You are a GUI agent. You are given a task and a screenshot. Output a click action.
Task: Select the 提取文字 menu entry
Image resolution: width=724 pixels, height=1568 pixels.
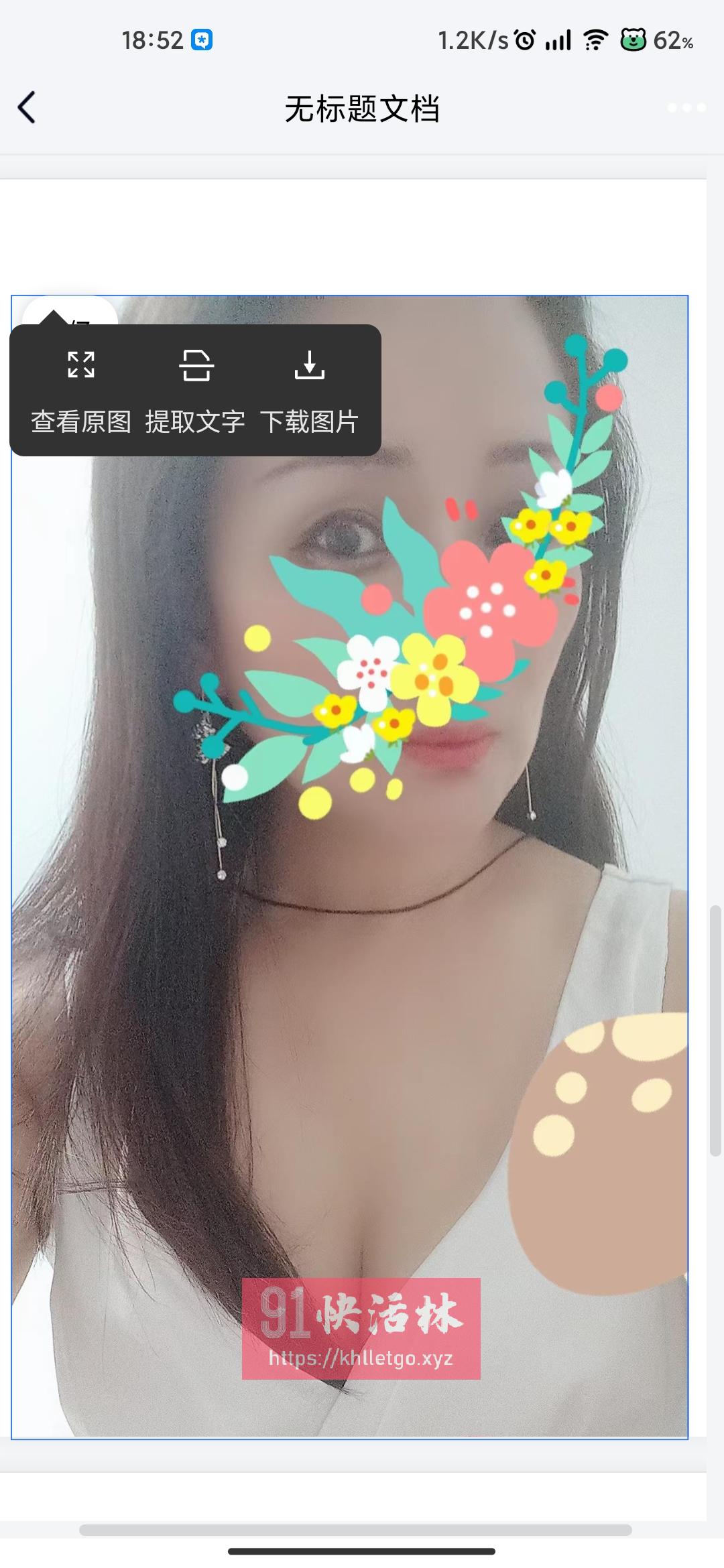195,421
